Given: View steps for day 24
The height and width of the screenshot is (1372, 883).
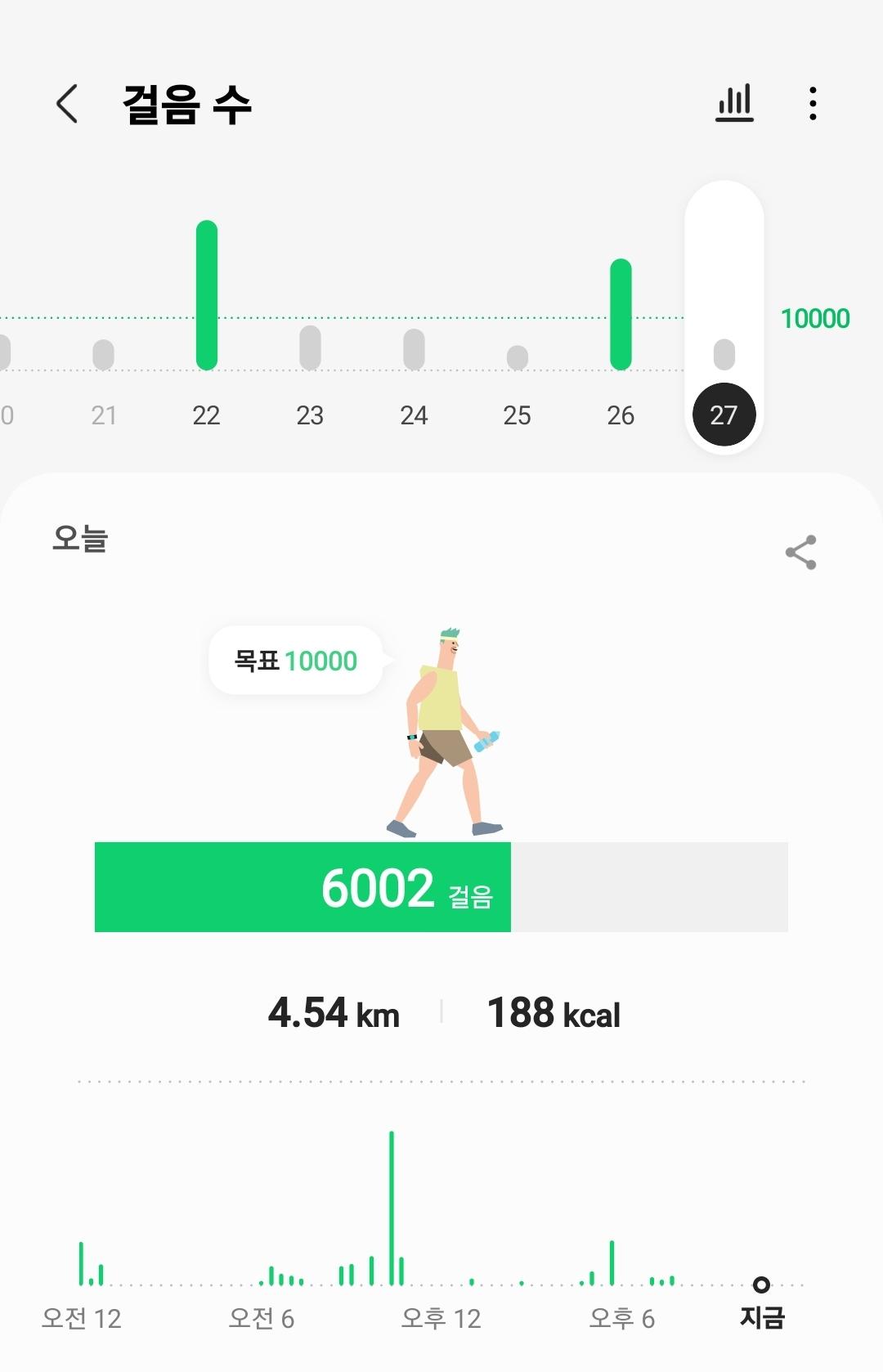Looking at the screenshot, I should click(x=414, y=415).
